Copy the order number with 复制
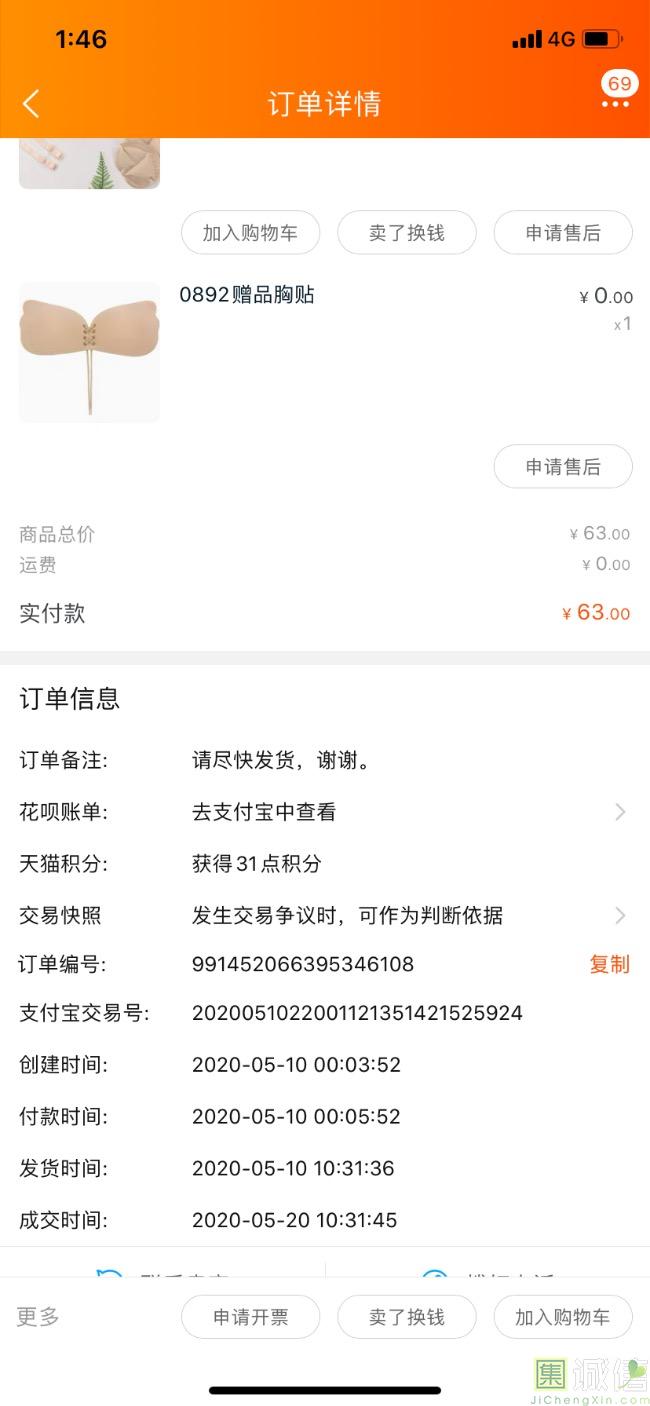Viewport: 650px width, 1406px height. click(609, 964)
